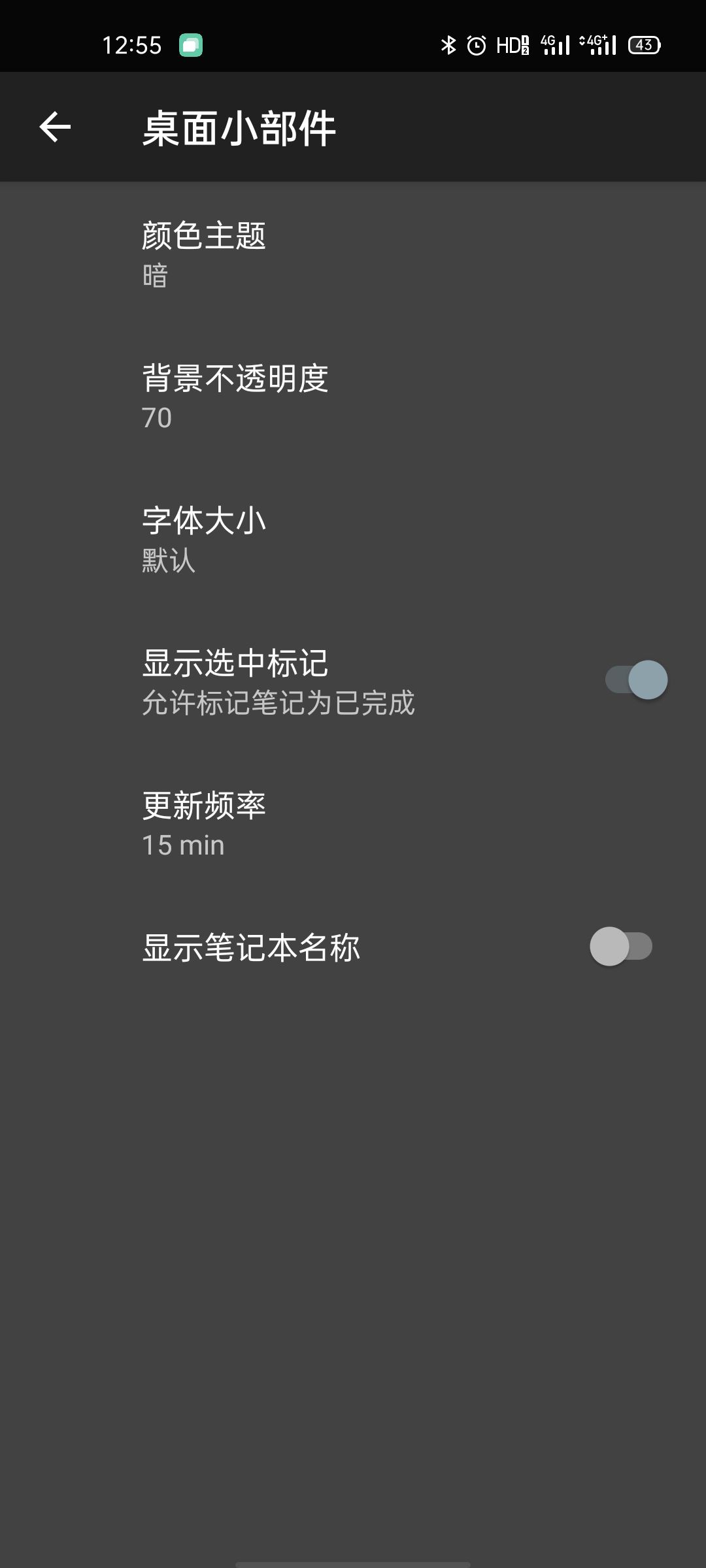Open the 更新频率 setting
This screenshot has width=706, height=1568.
click(x=353, y=823)
